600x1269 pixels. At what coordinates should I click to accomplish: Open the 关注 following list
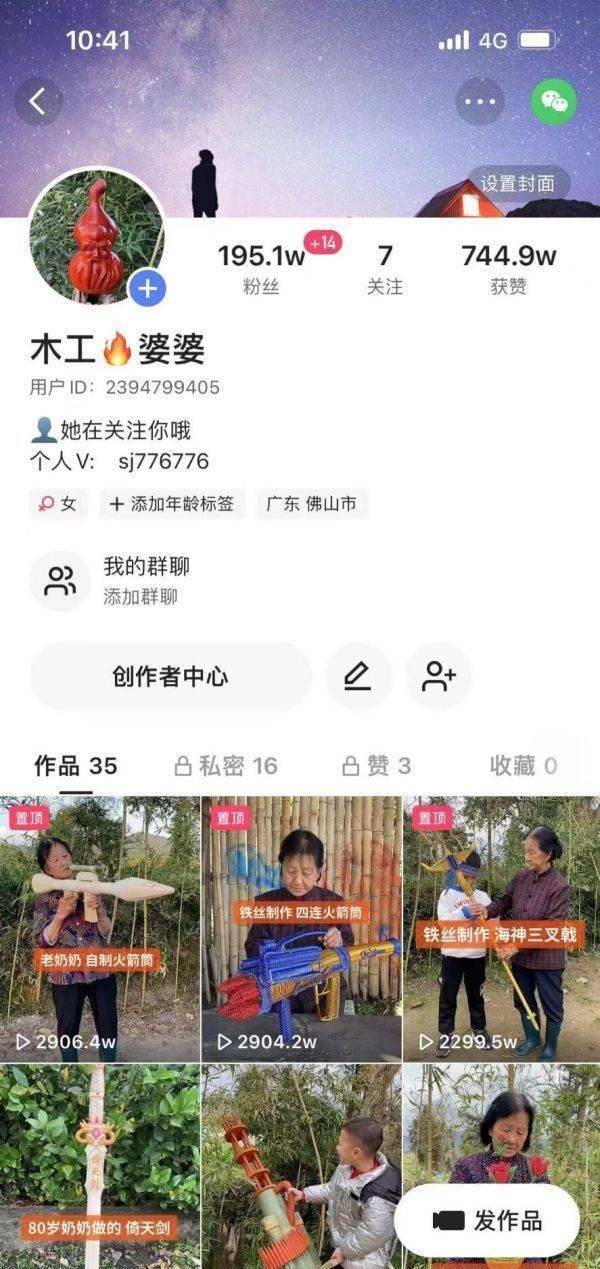click(x=385, y=268)
